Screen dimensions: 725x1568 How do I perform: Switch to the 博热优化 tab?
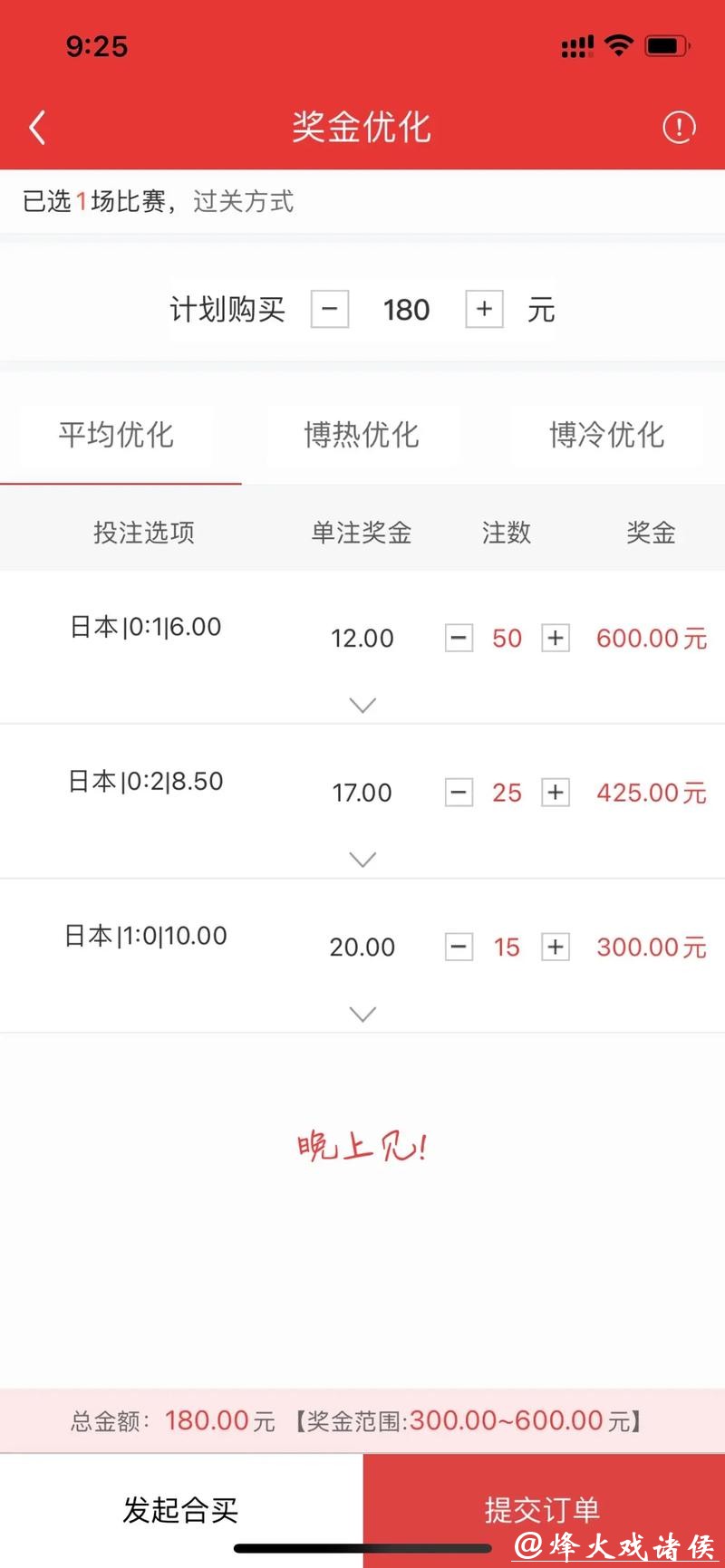[362, 435]
